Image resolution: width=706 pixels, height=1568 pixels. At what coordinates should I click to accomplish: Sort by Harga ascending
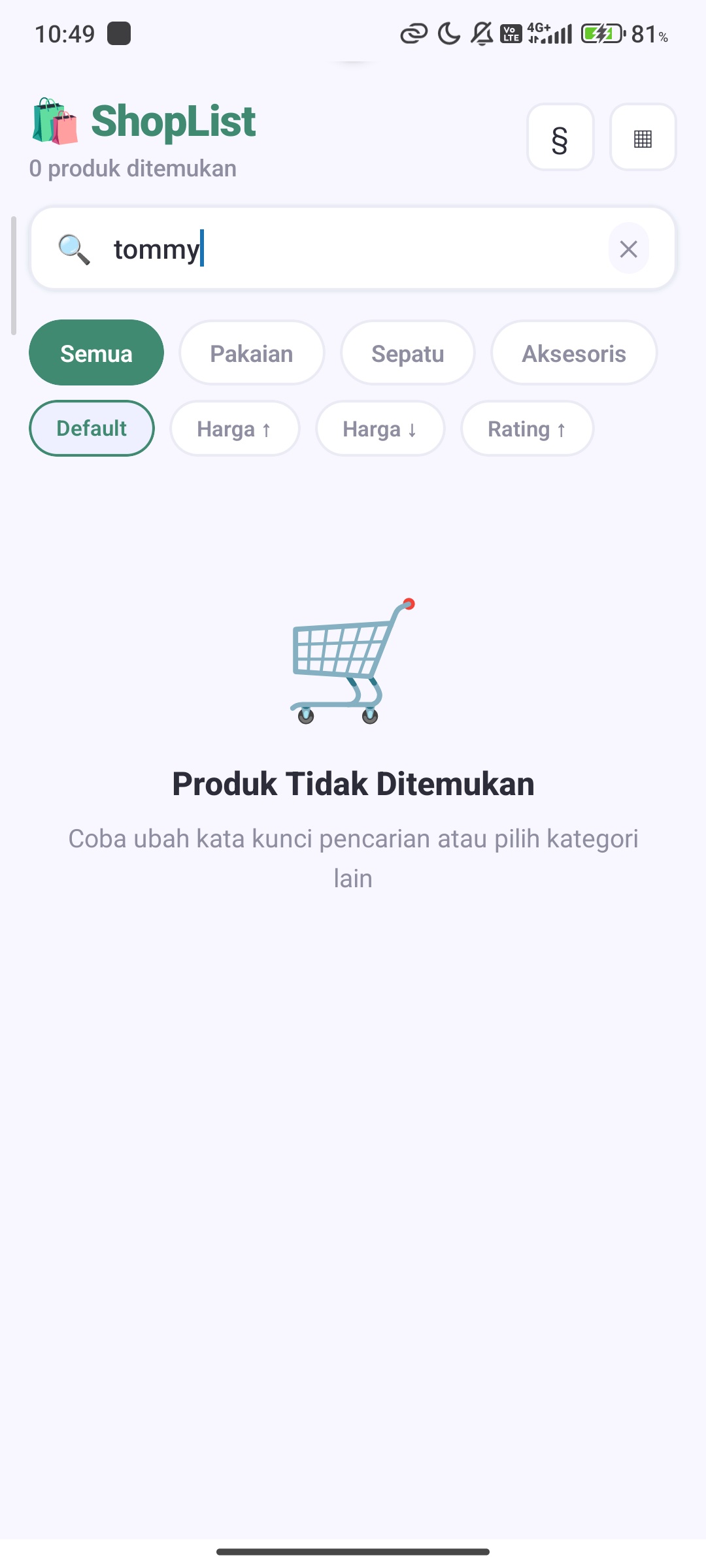tap(235, 429)
